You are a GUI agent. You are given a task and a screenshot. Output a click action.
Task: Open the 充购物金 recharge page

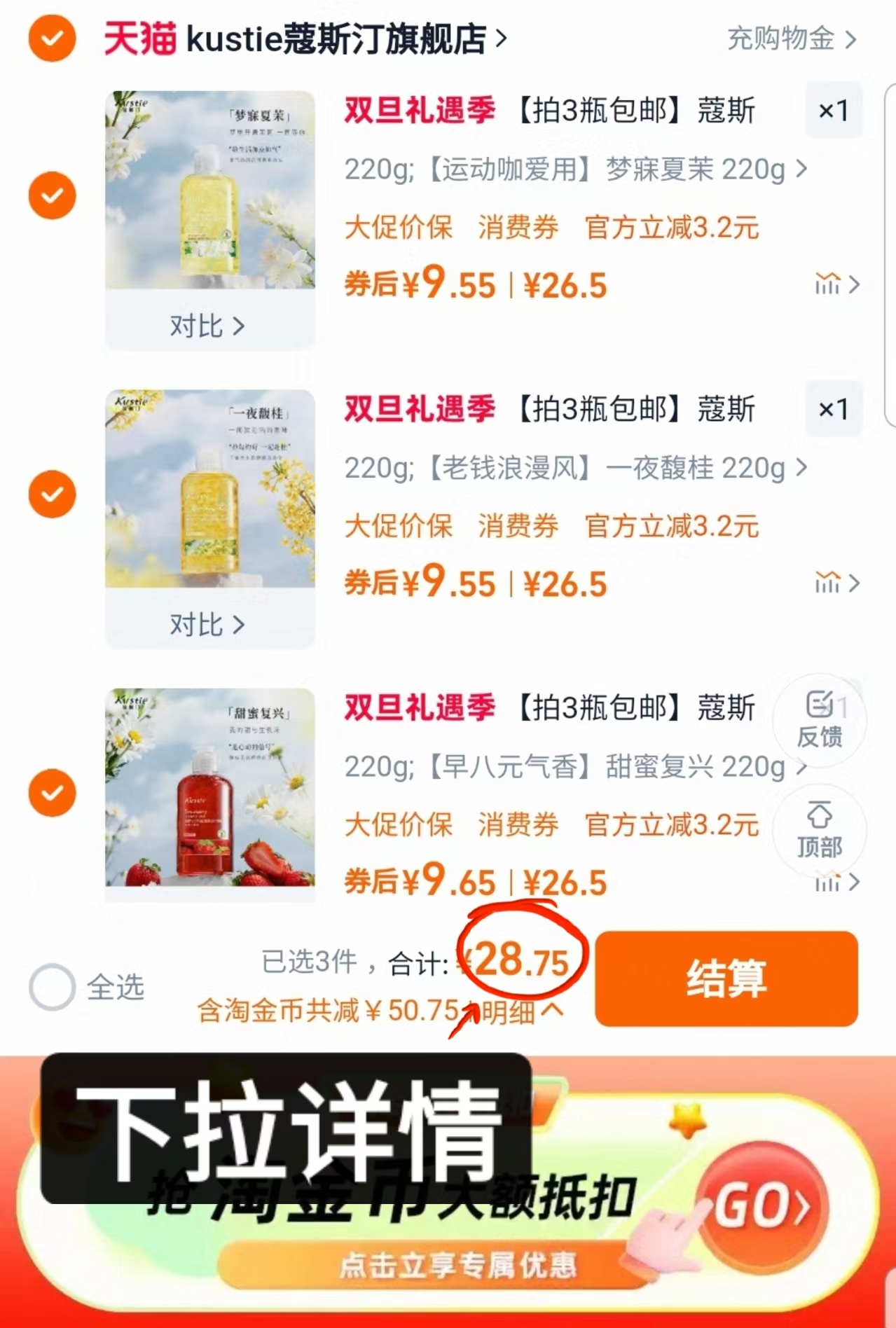(781, 39)
